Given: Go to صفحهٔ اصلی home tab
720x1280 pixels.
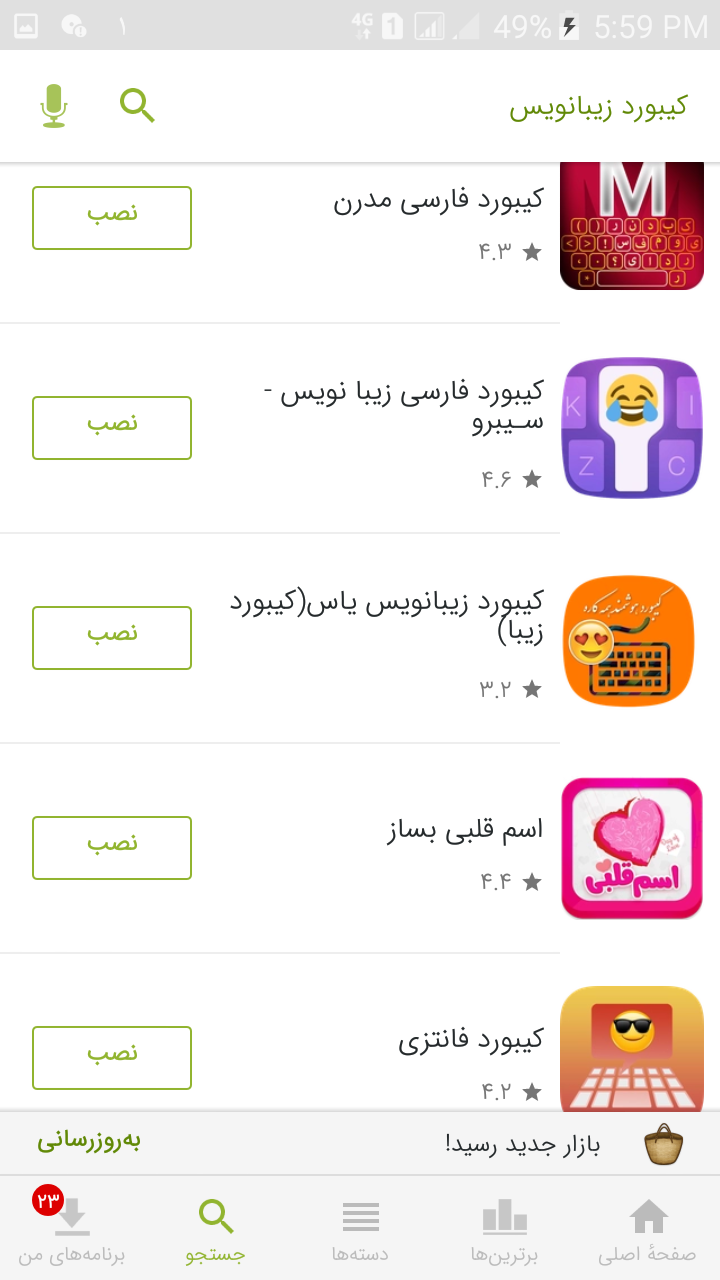Looking at the screenshot, I should click(x=647, y=1229).
